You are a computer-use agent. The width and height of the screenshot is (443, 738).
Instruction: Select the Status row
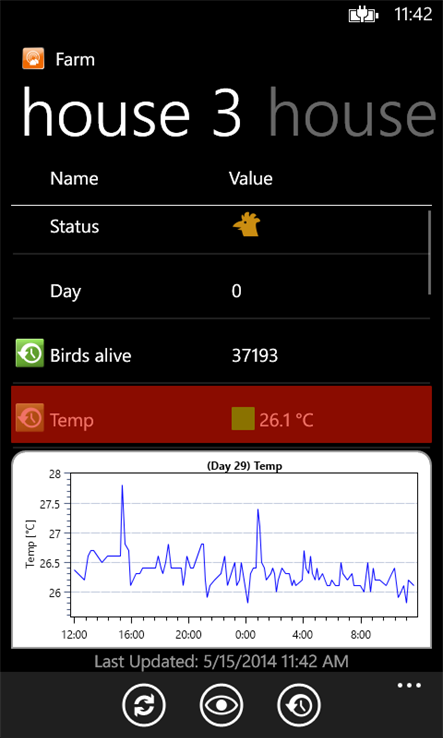221,227
